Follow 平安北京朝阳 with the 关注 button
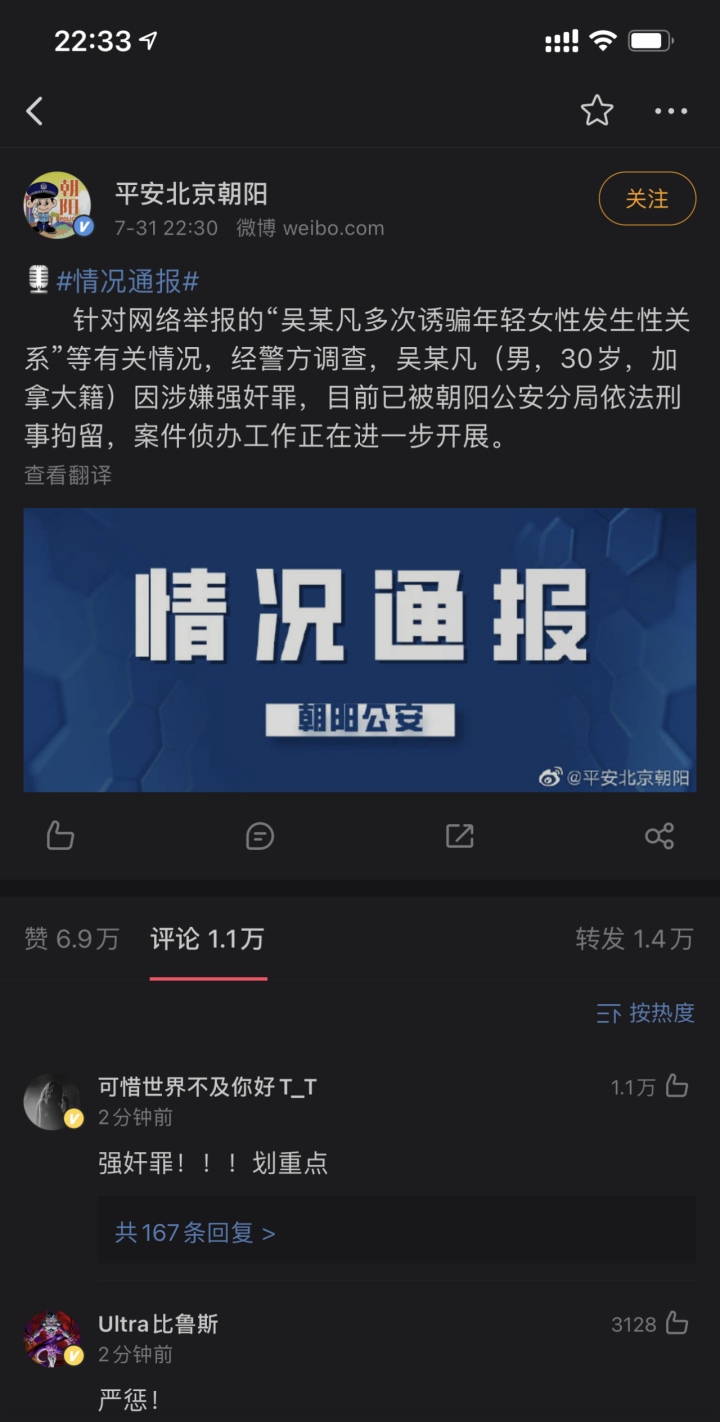Screen dimensions: 720x1422 pyautogui.click(x=647, y=199)
